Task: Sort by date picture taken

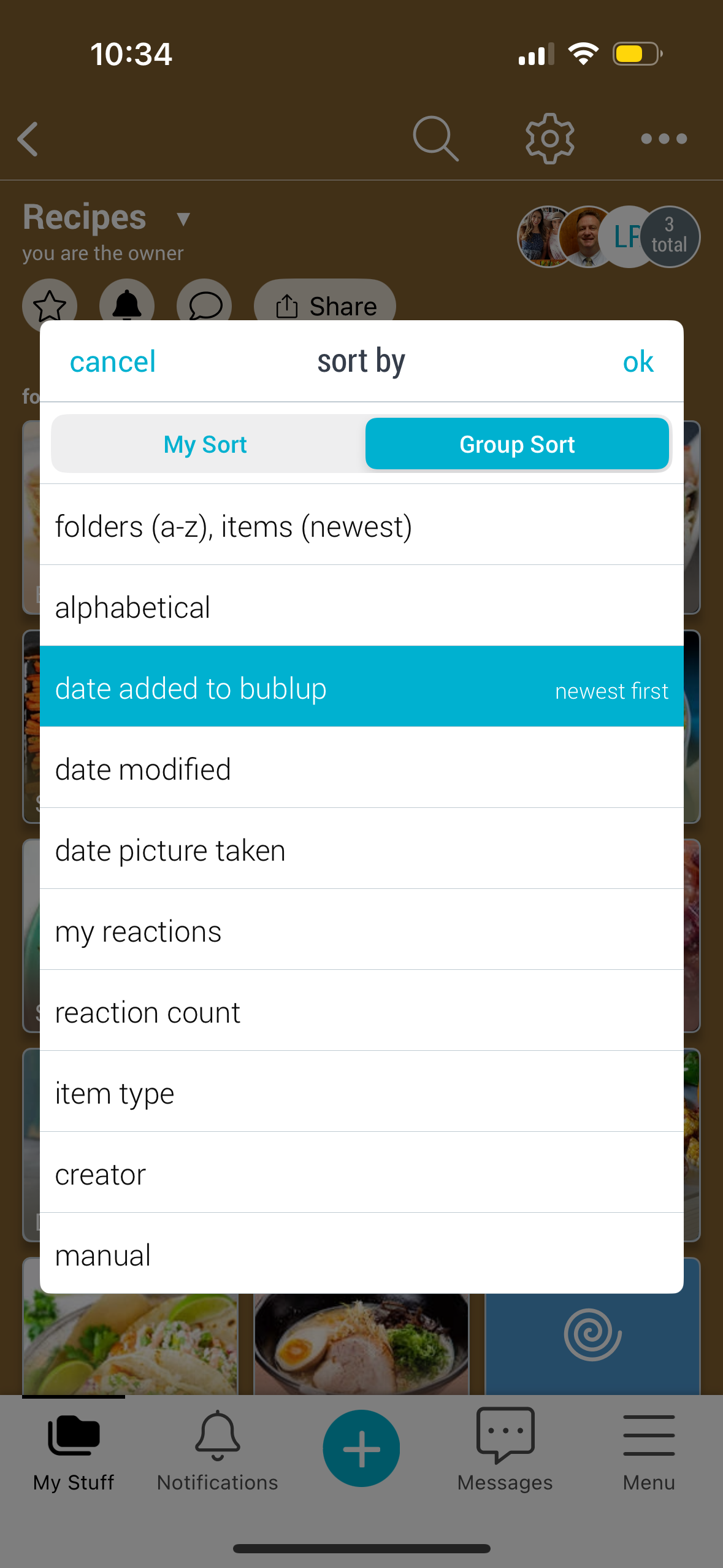Action: 362,849
